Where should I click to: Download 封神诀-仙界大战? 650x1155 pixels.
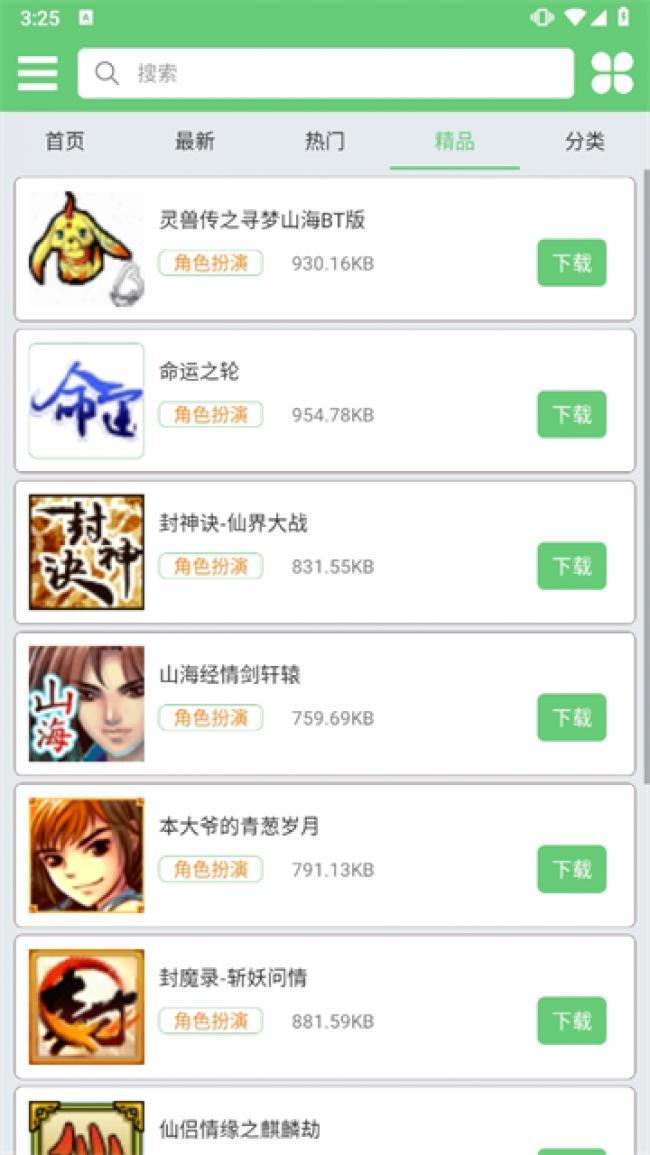tap(571, 566)
